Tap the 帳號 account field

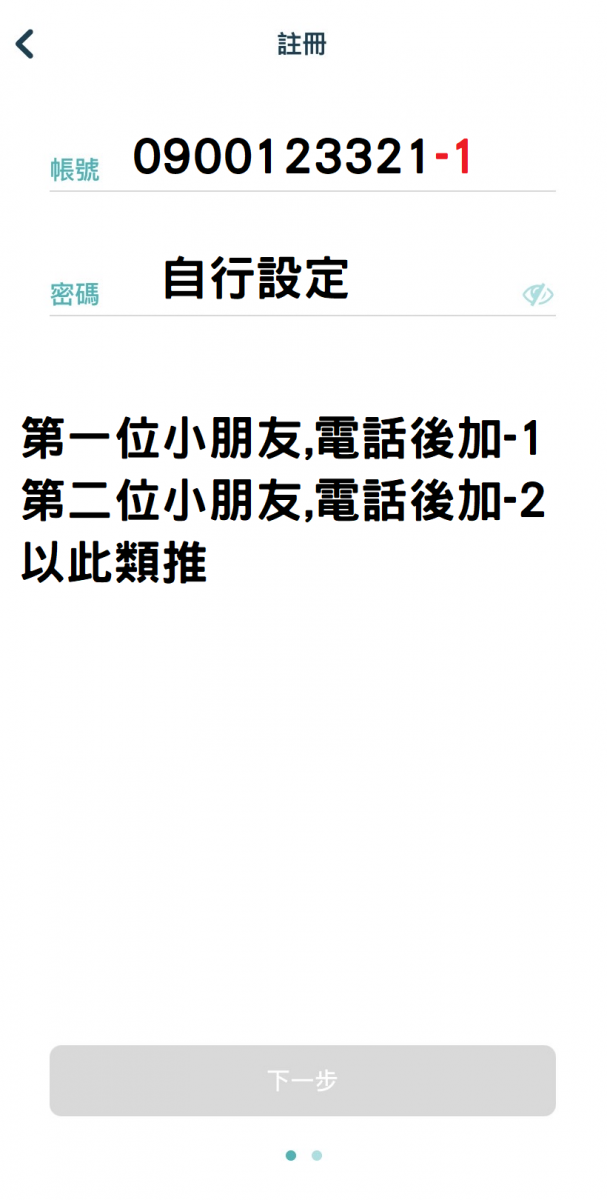302,161
